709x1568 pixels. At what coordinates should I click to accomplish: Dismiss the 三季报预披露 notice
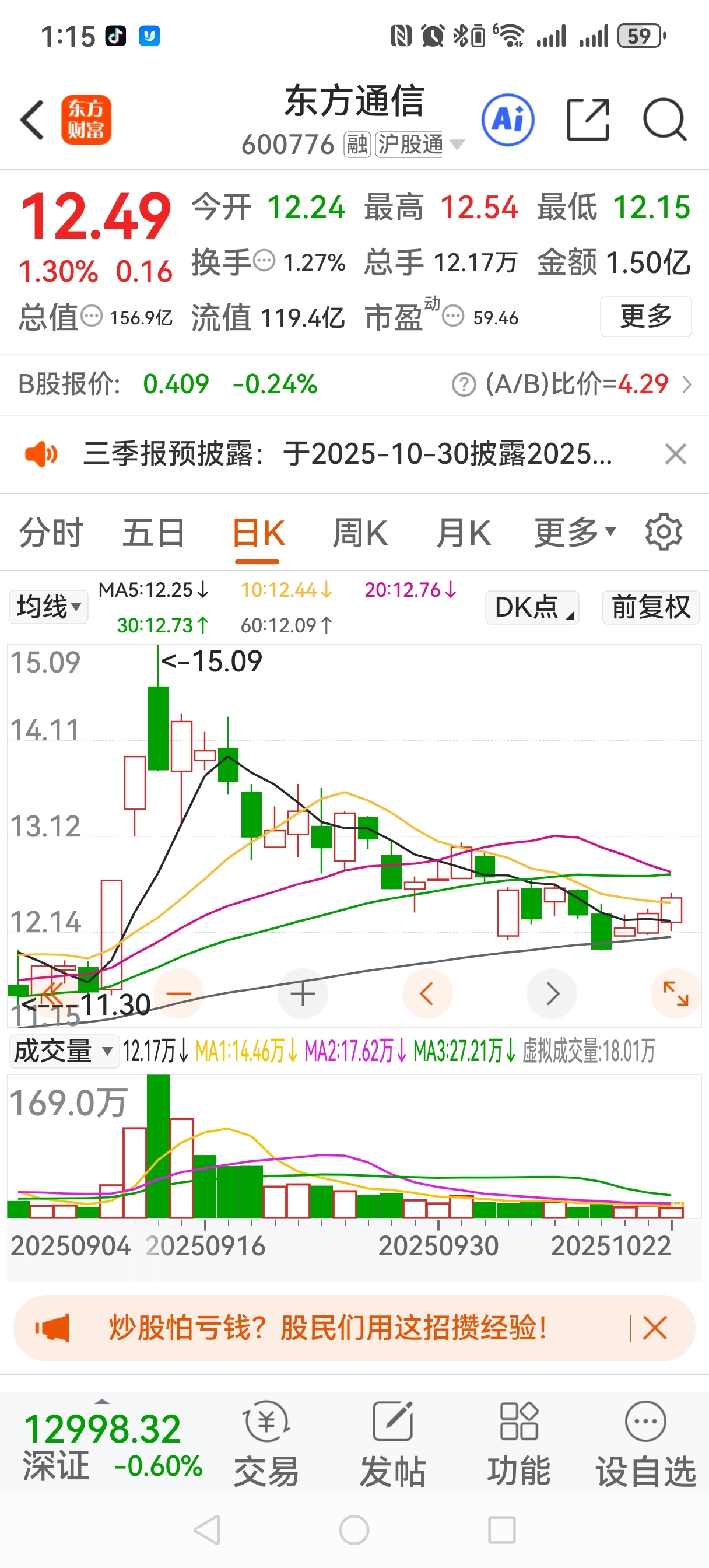[676, 454]
